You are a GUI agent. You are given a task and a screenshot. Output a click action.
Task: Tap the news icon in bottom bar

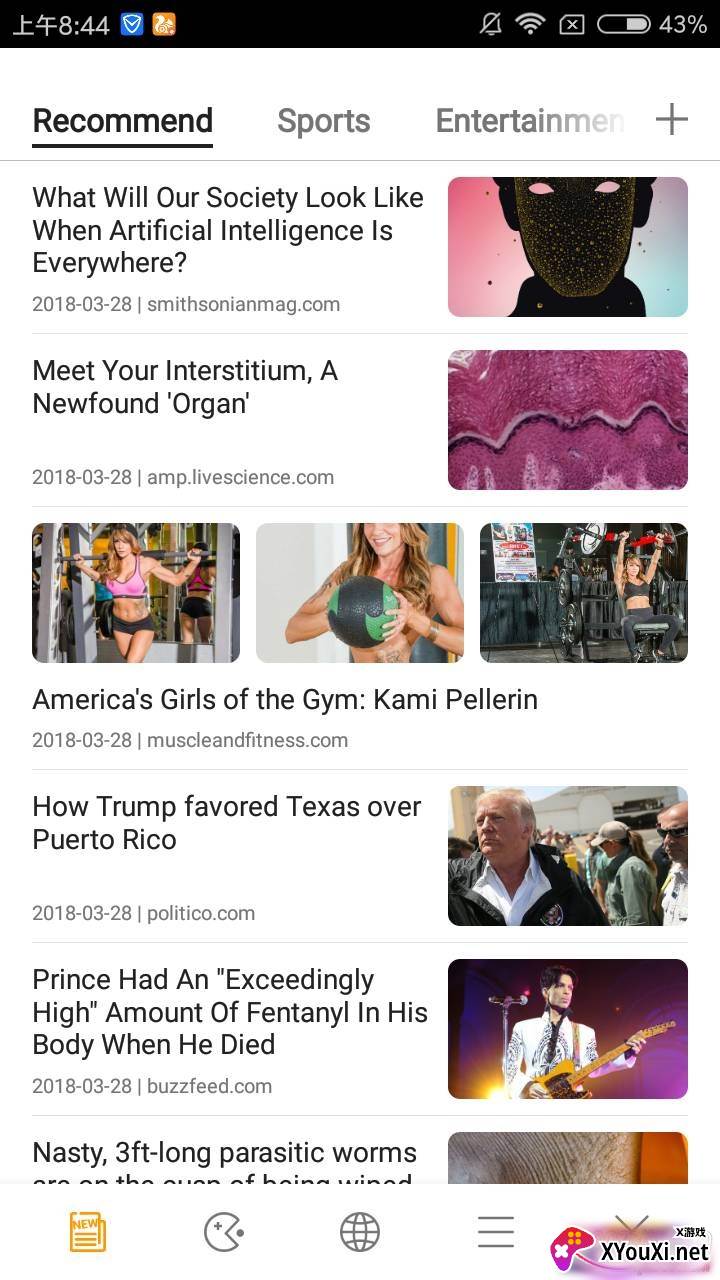click(x=88, y=1232)
